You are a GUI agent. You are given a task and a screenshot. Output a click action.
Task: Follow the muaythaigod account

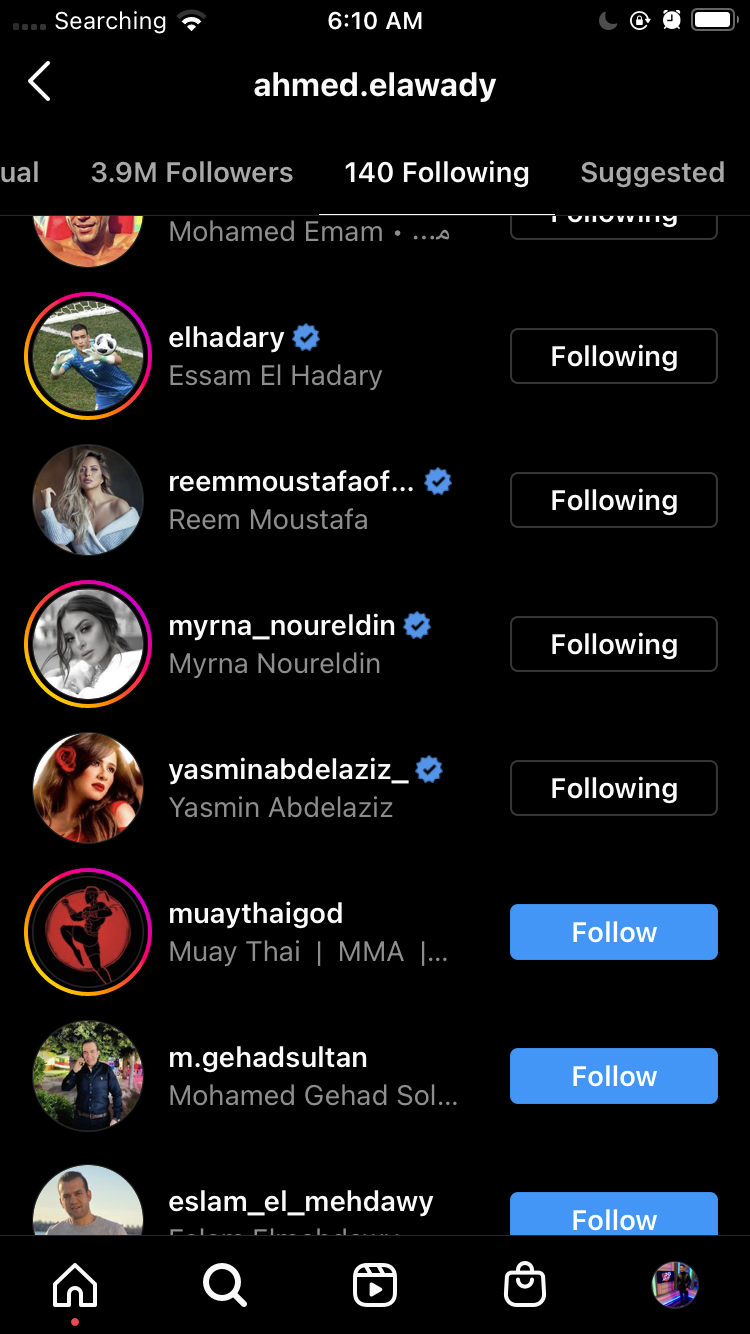pyautogui.click(x=613, y=933)
